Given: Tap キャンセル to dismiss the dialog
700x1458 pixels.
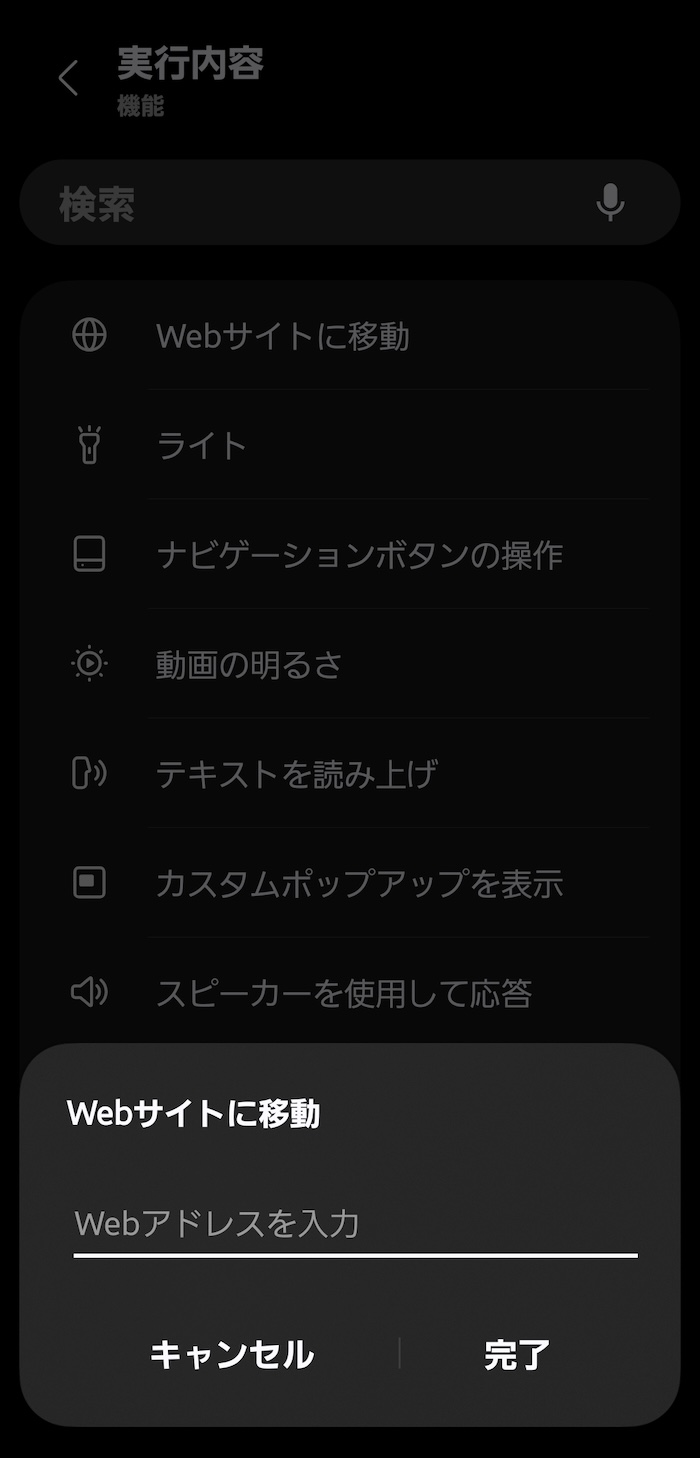Looking at the screenshot, I should [232, 1355].
